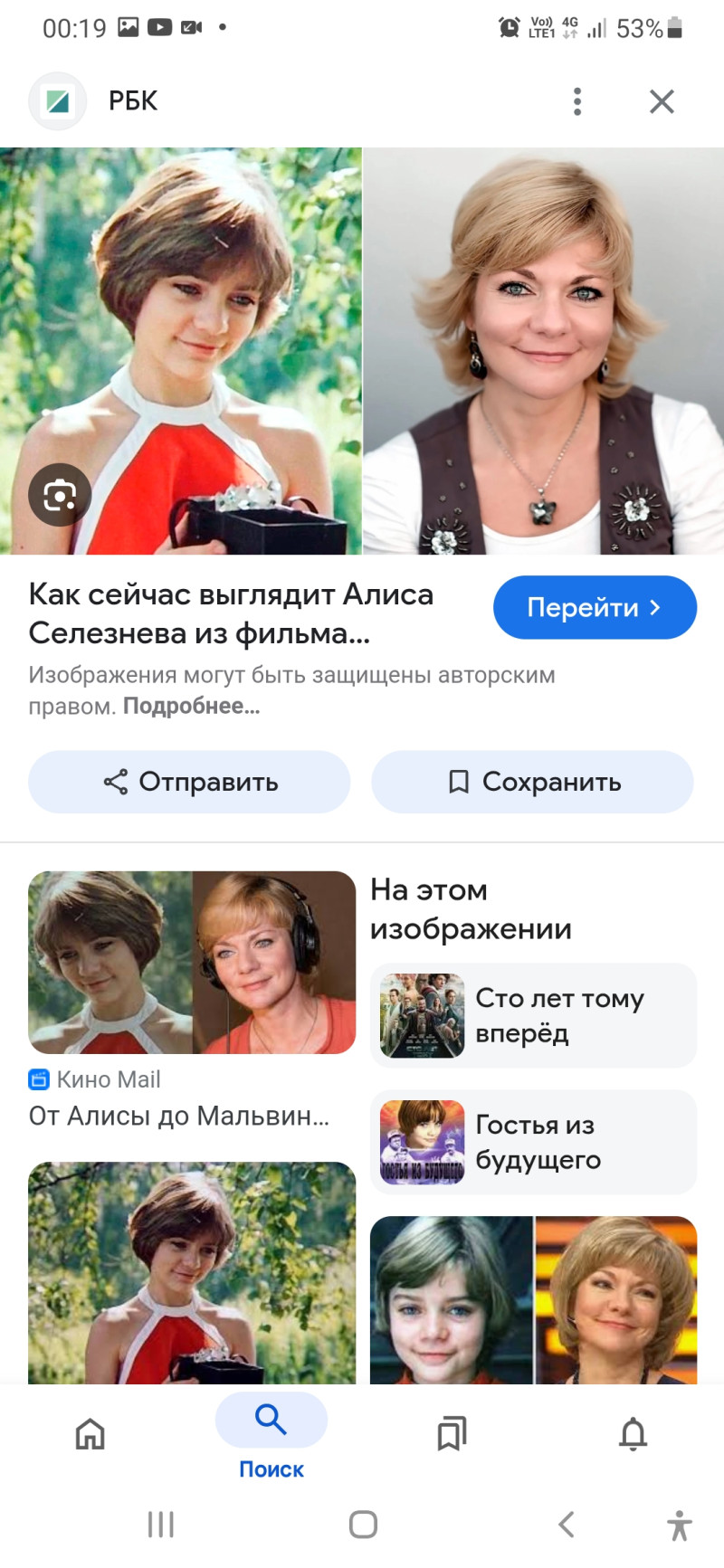
Task: Go to the home tab
Action: point(90,1434)
